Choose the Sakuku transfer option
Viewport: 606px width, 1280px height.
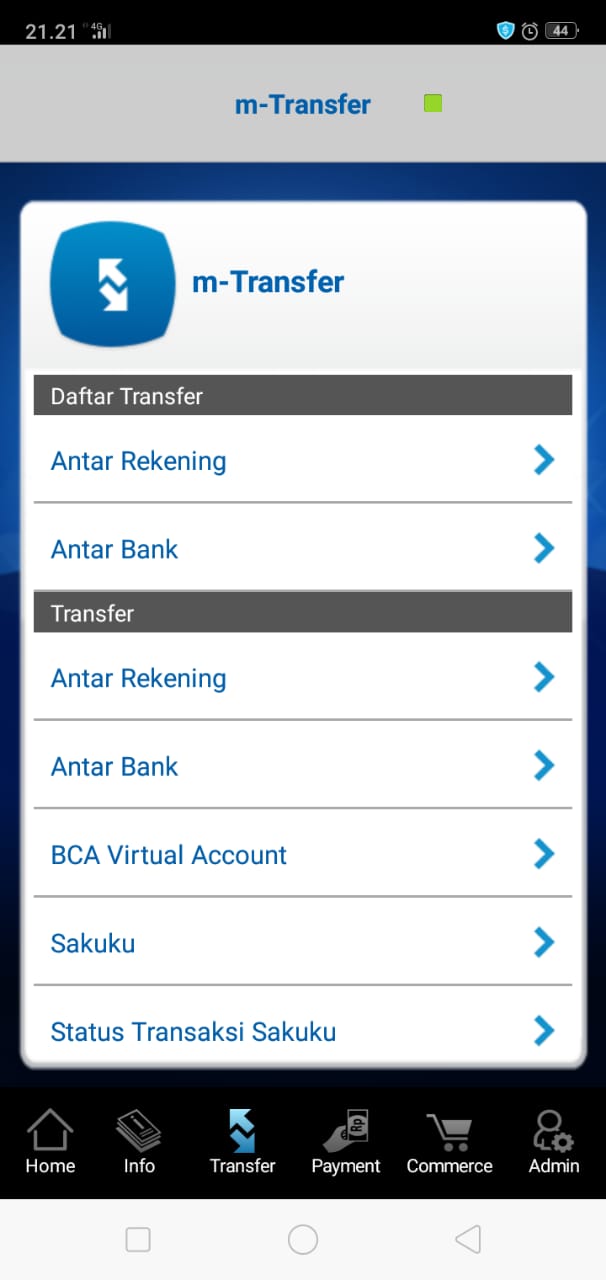pos(302,943)
